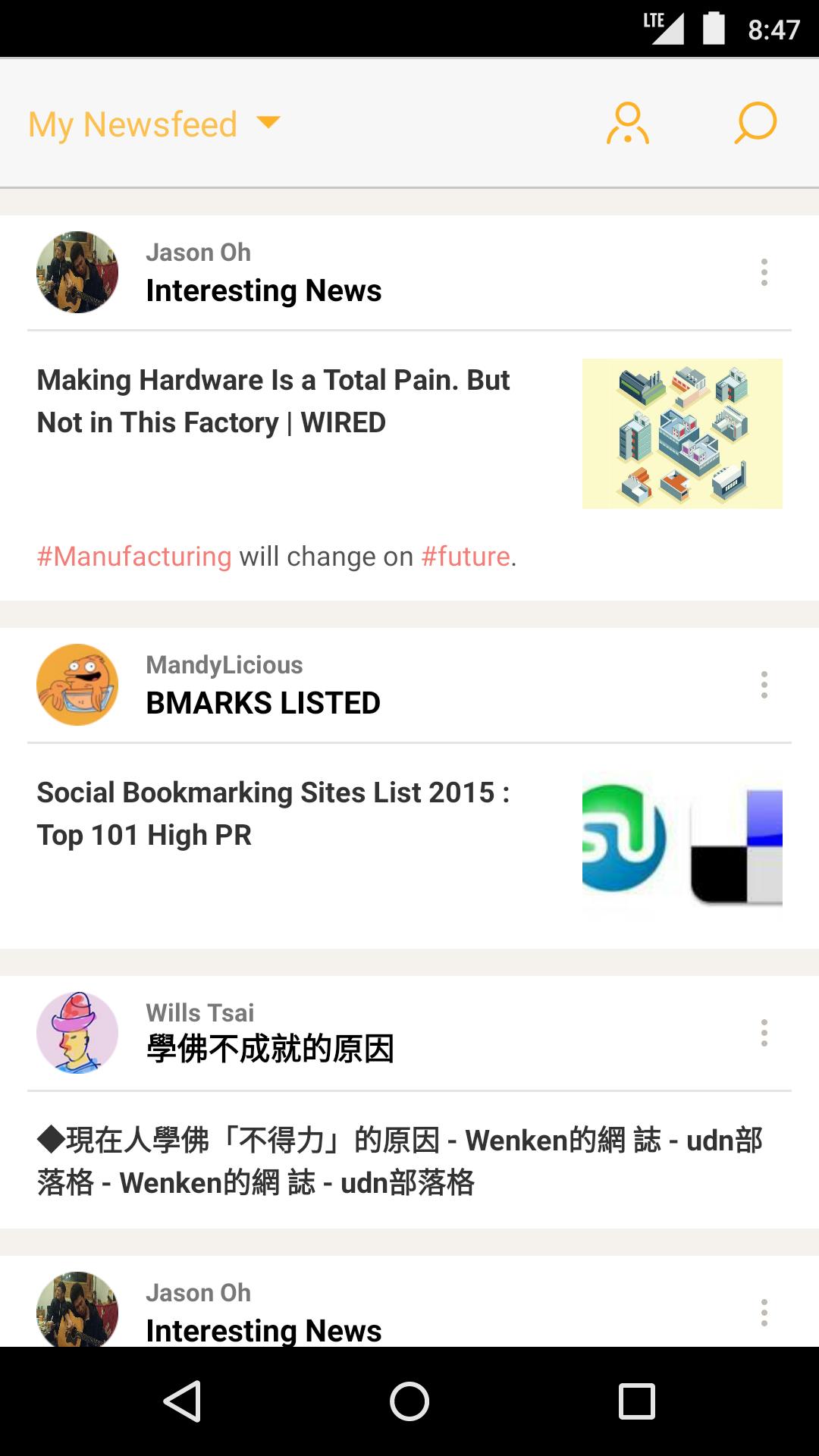Screen dimensions: 819x1456
Task: View MandyLicious's profile picture
Action: [77, 685]
